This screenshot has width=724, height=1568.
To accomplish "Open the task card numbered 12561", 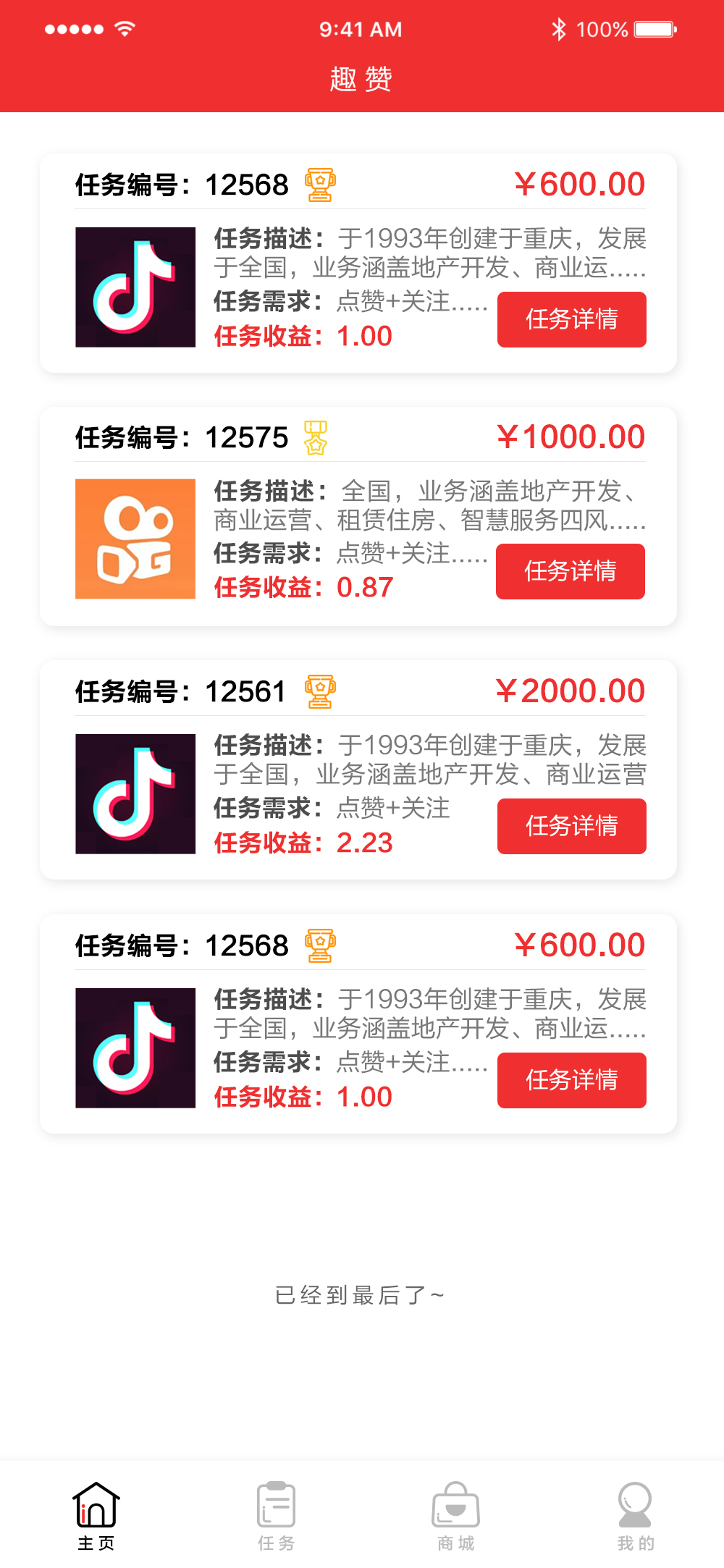I will (358, 770).
